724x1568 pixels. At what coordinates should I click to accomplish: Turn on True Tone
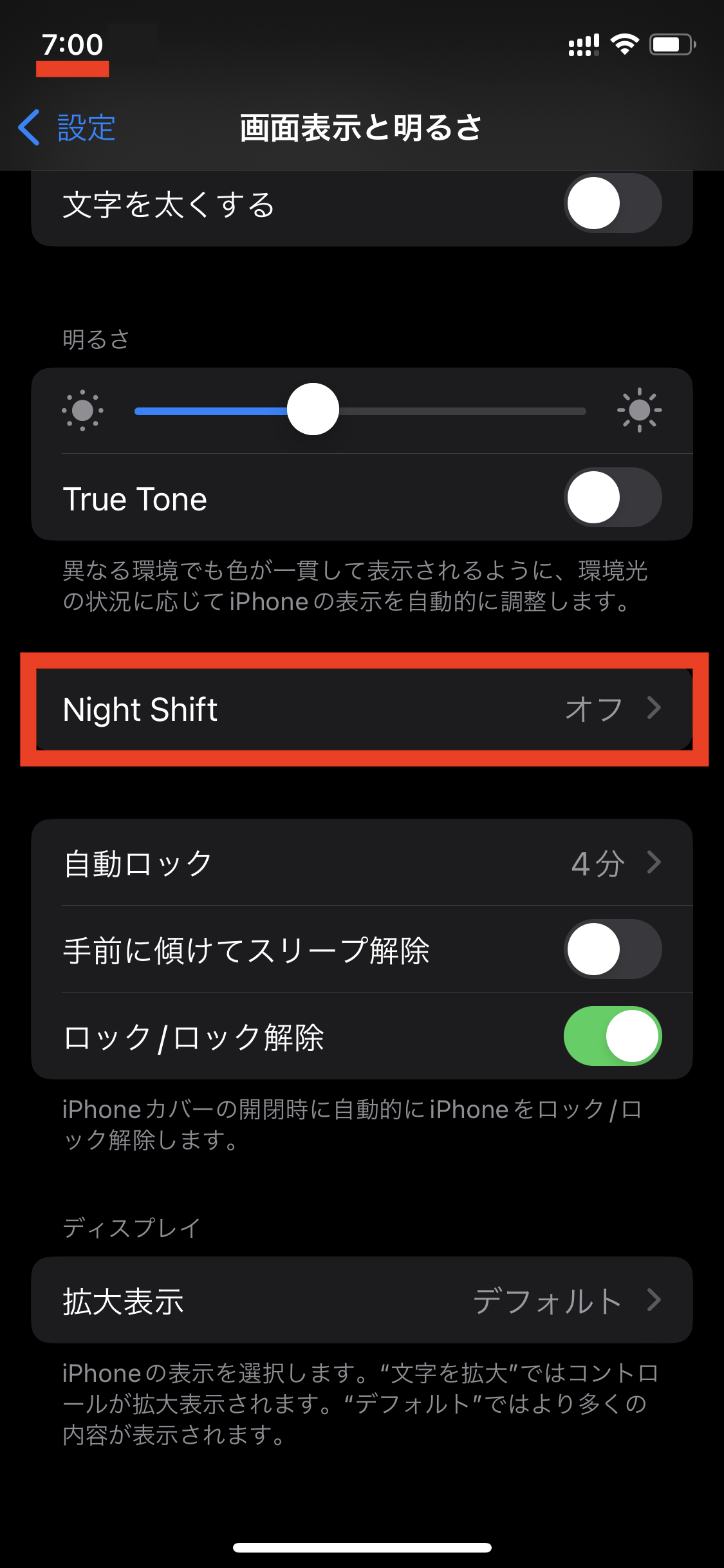[x=612, y=498]
